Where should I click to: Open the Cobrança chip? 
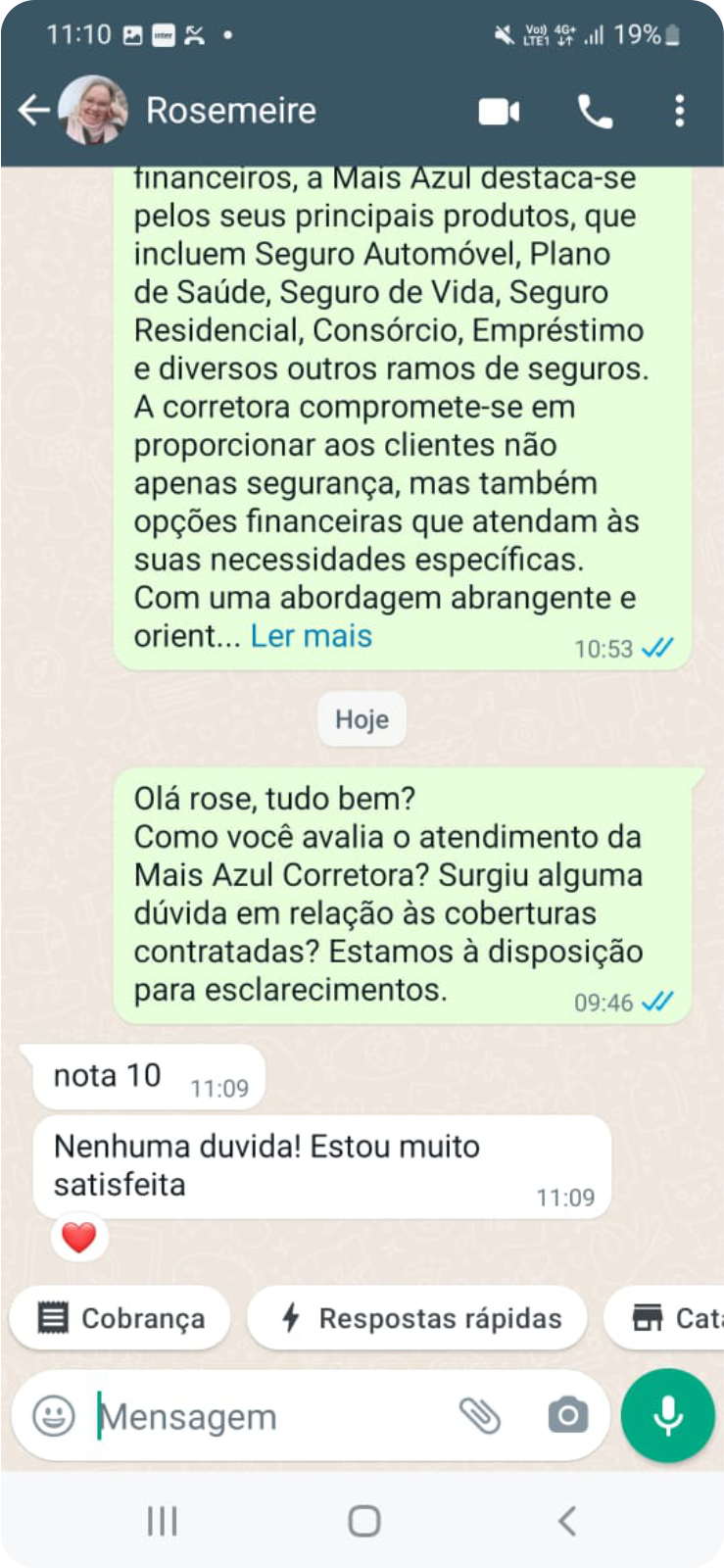click(121, 1318)
